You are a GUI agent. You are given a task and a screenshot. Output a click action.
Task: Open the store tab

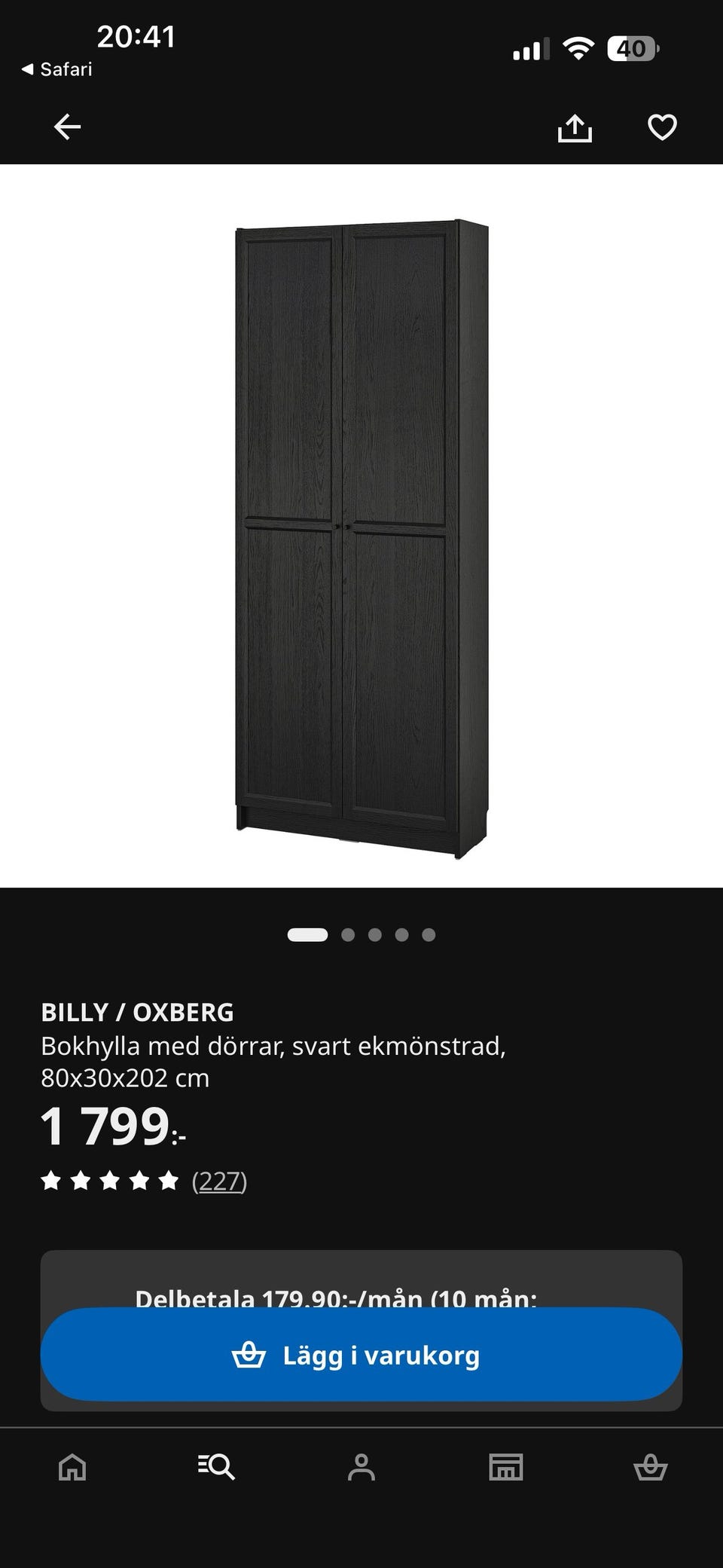coord(506,1467)
